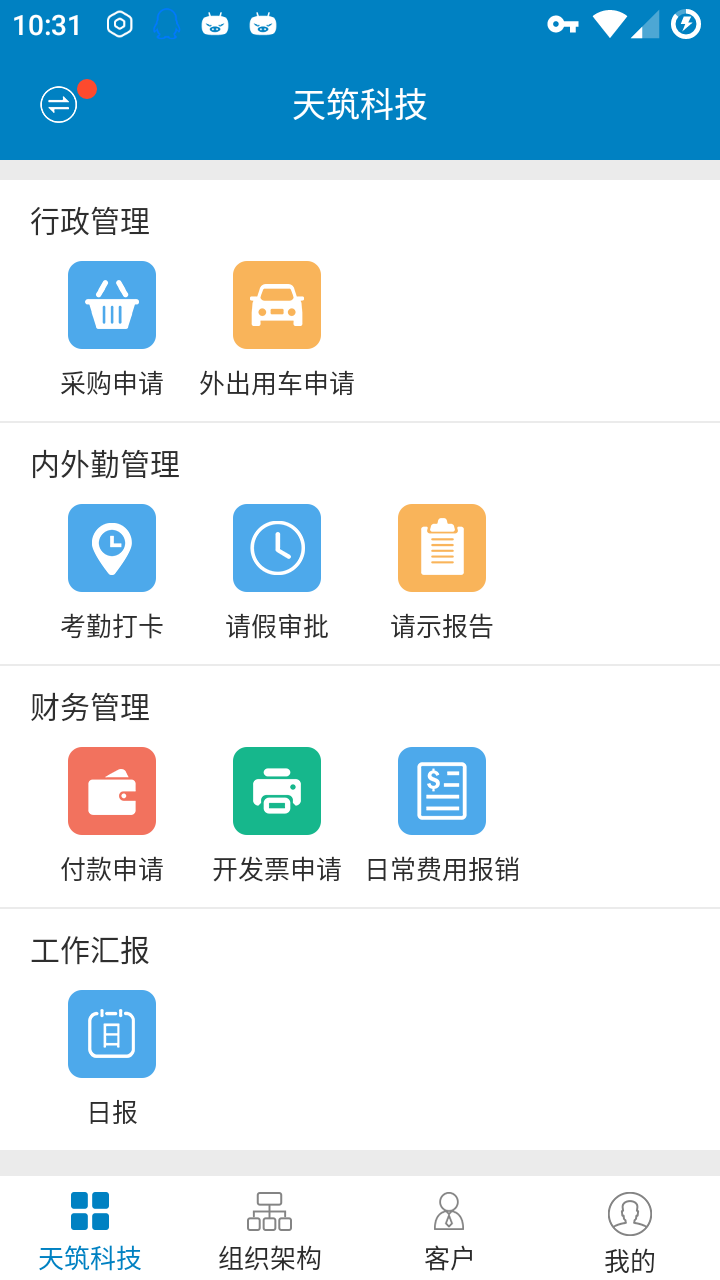
Task: Go to the 我的 tab
Action: pos(630,1230)
